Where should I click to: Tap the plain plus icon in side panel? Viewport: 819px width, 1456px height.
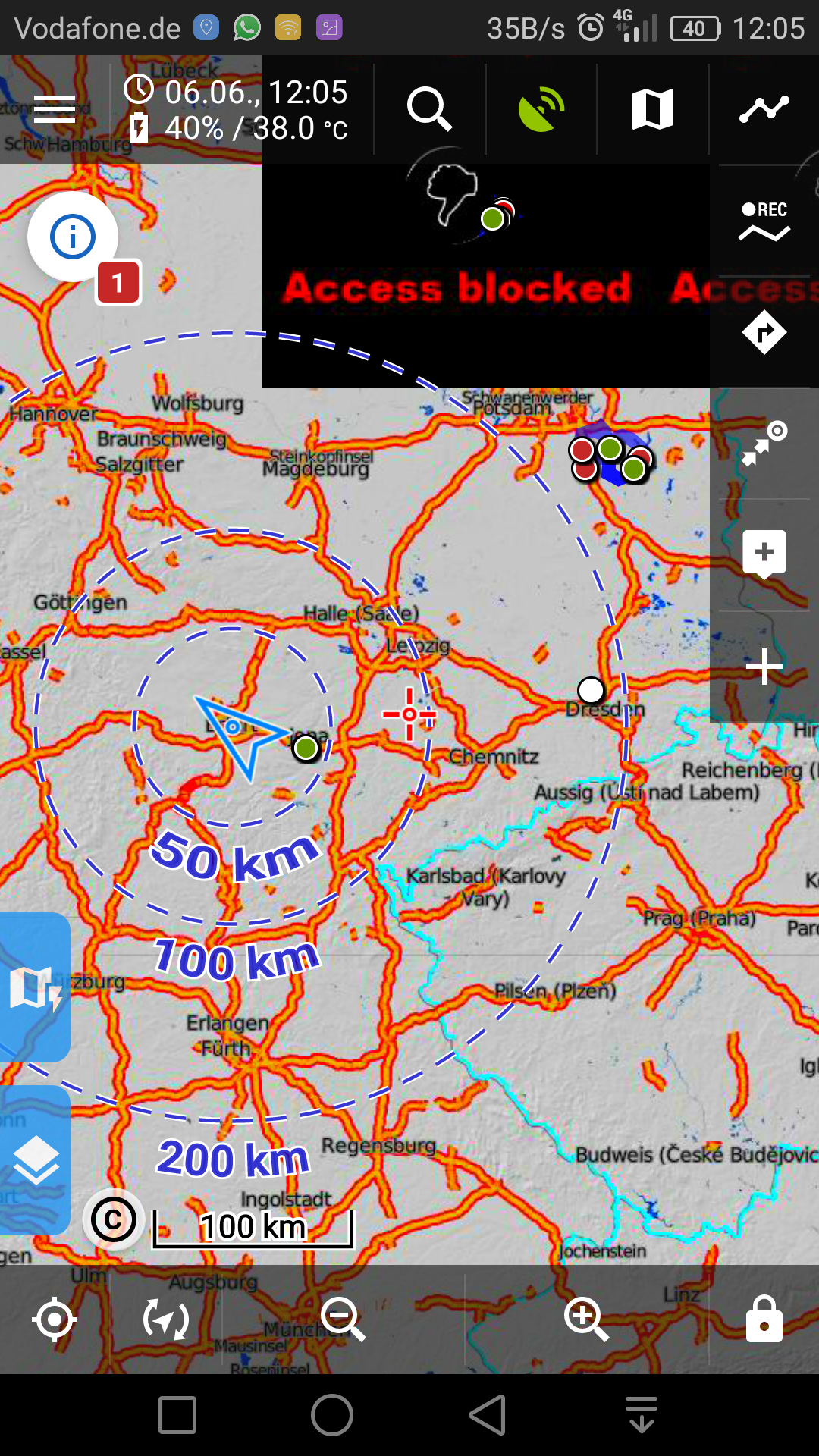click(x=764, y=667)
